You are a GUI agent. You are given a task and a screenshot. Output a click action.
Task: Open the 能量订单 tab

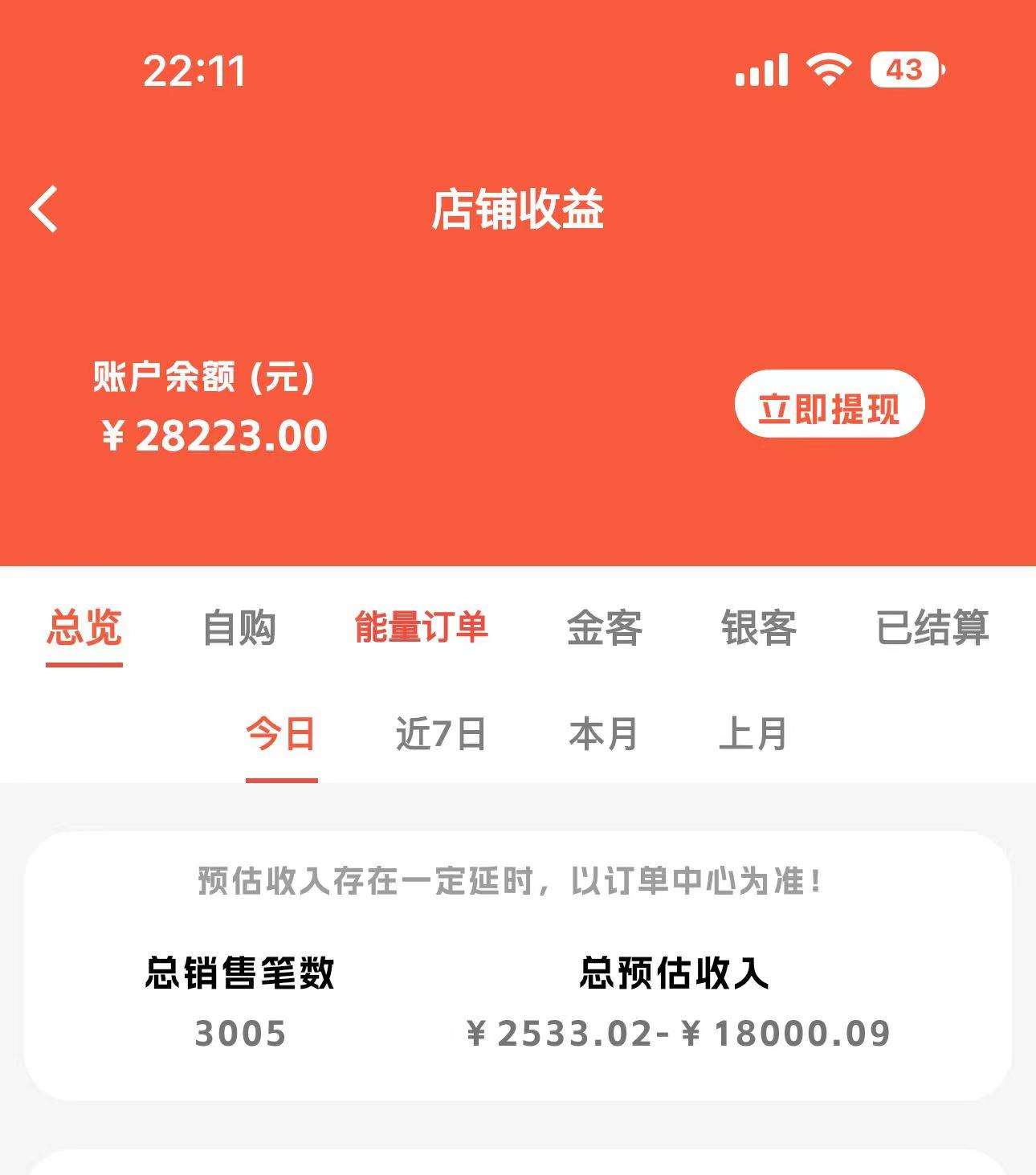pos(421,628)
